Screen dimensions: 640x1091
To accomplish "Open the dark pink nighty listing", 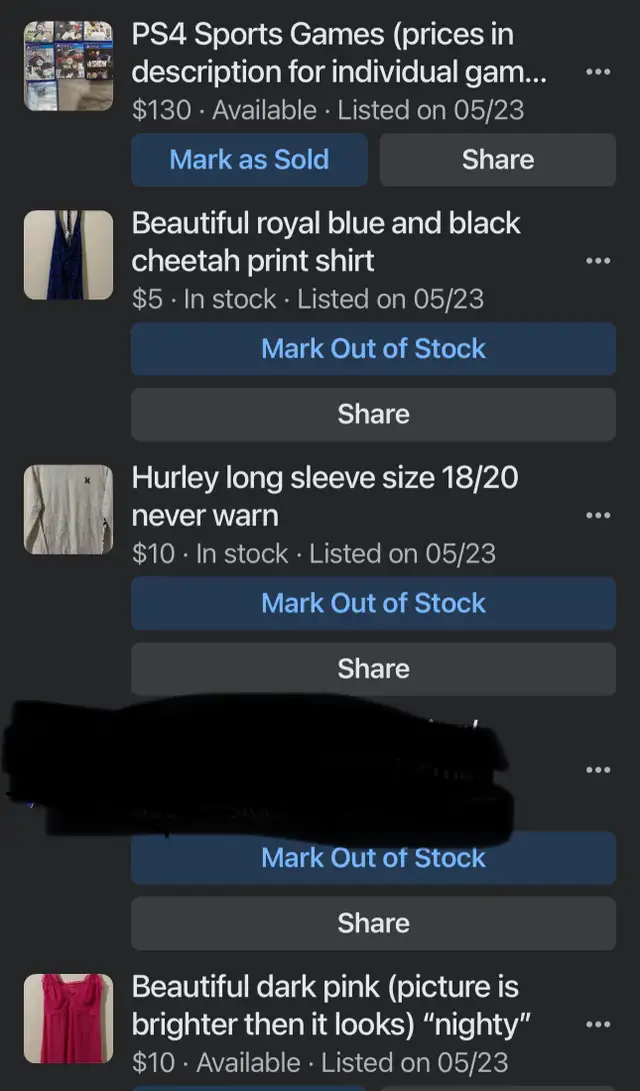I will (x=330, y=1006).
